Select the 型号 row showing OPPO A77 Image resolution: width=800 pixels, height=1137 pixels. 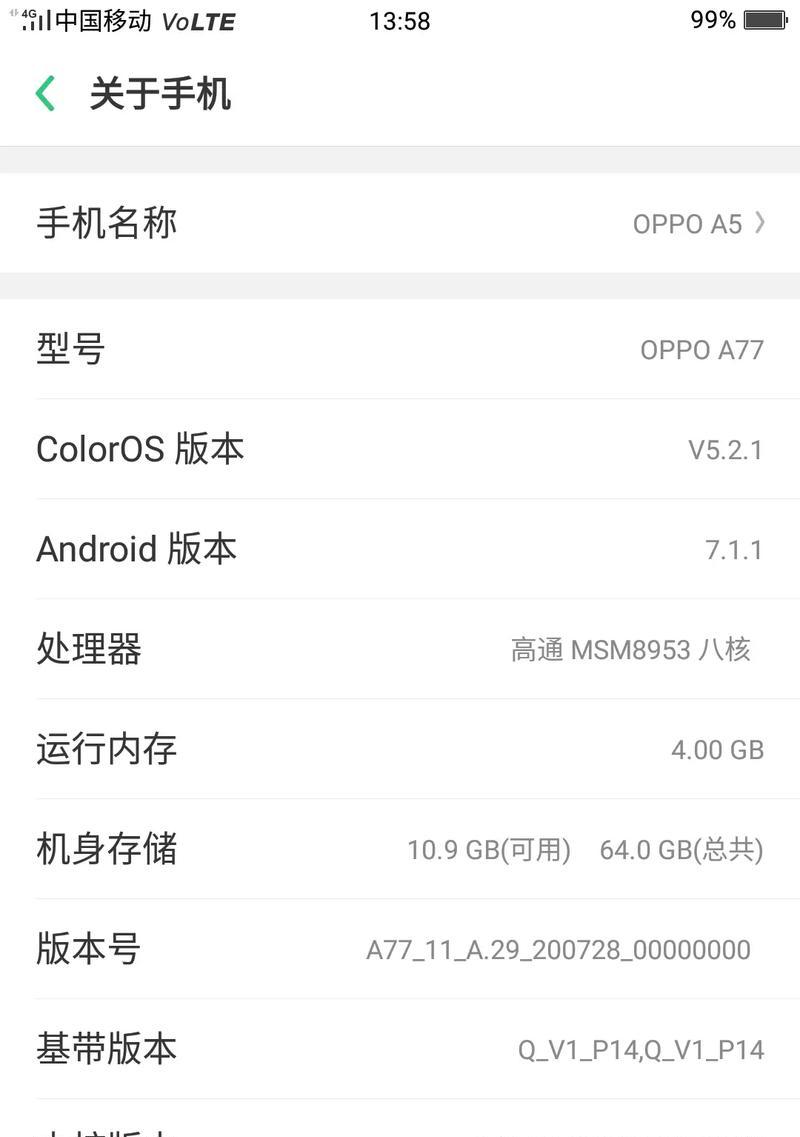[x=400, y=348]
